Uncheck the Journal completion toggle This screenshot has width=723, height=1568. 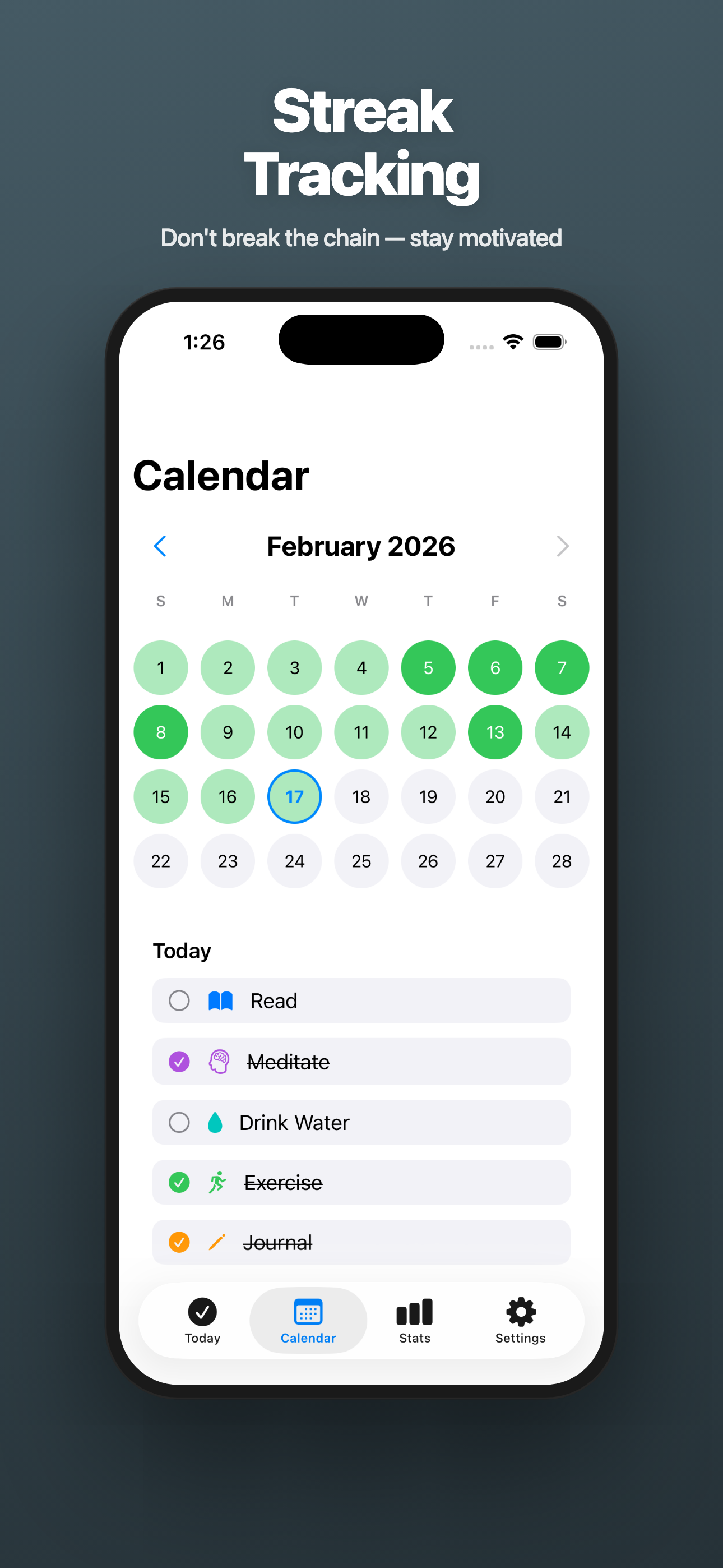click(x=179, y=1242)
